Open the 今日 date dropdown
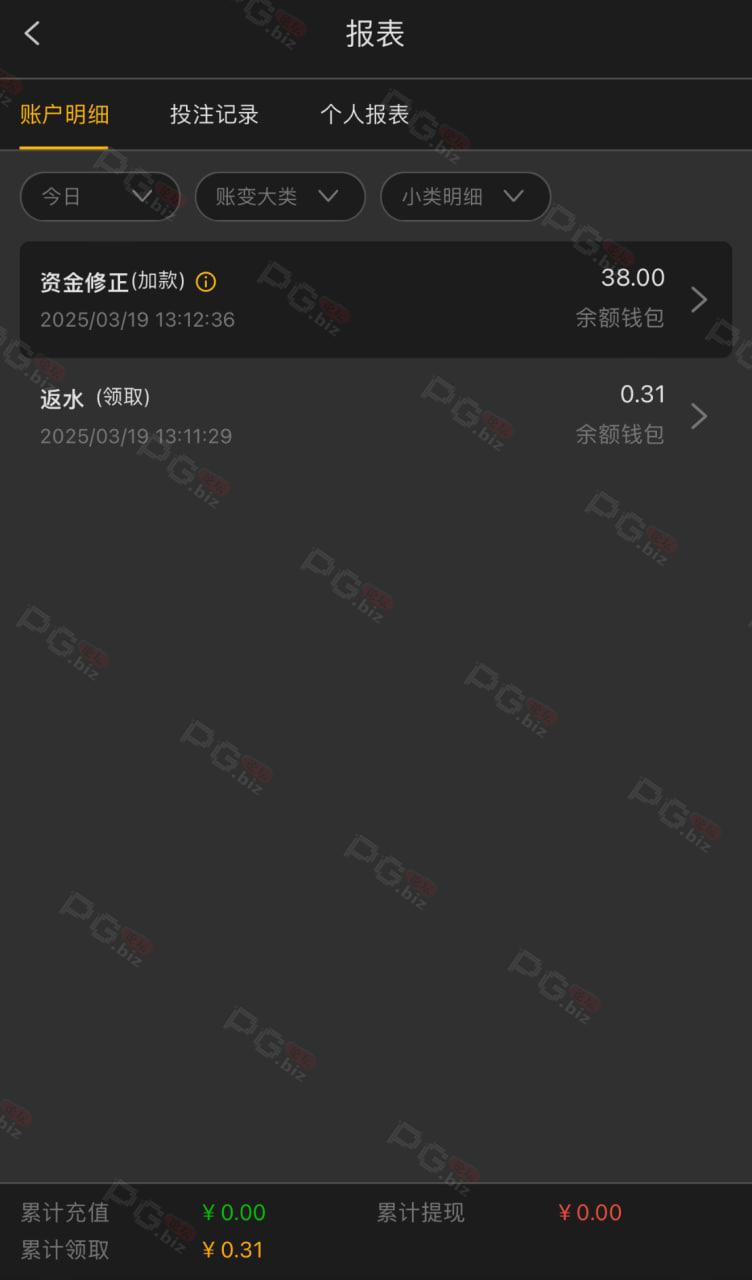The width and height of the screenshot is (752, 1280). tap(100, 197)
